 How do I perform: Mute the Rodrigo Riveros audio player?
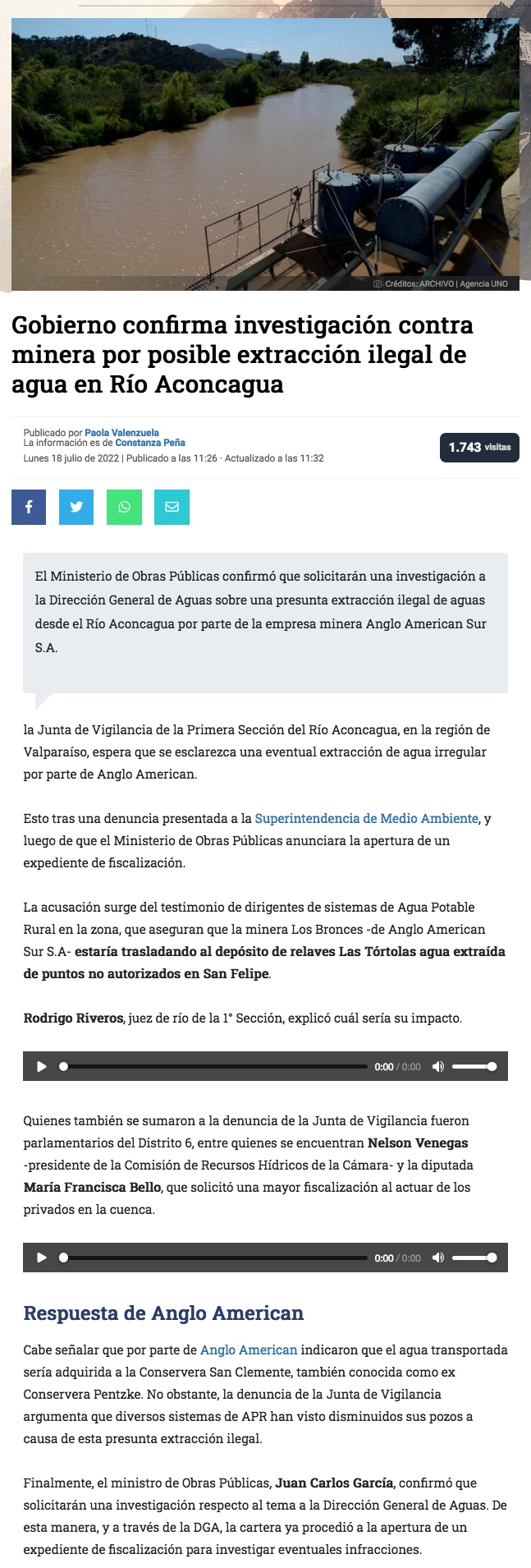click(x=437, y=1067)
